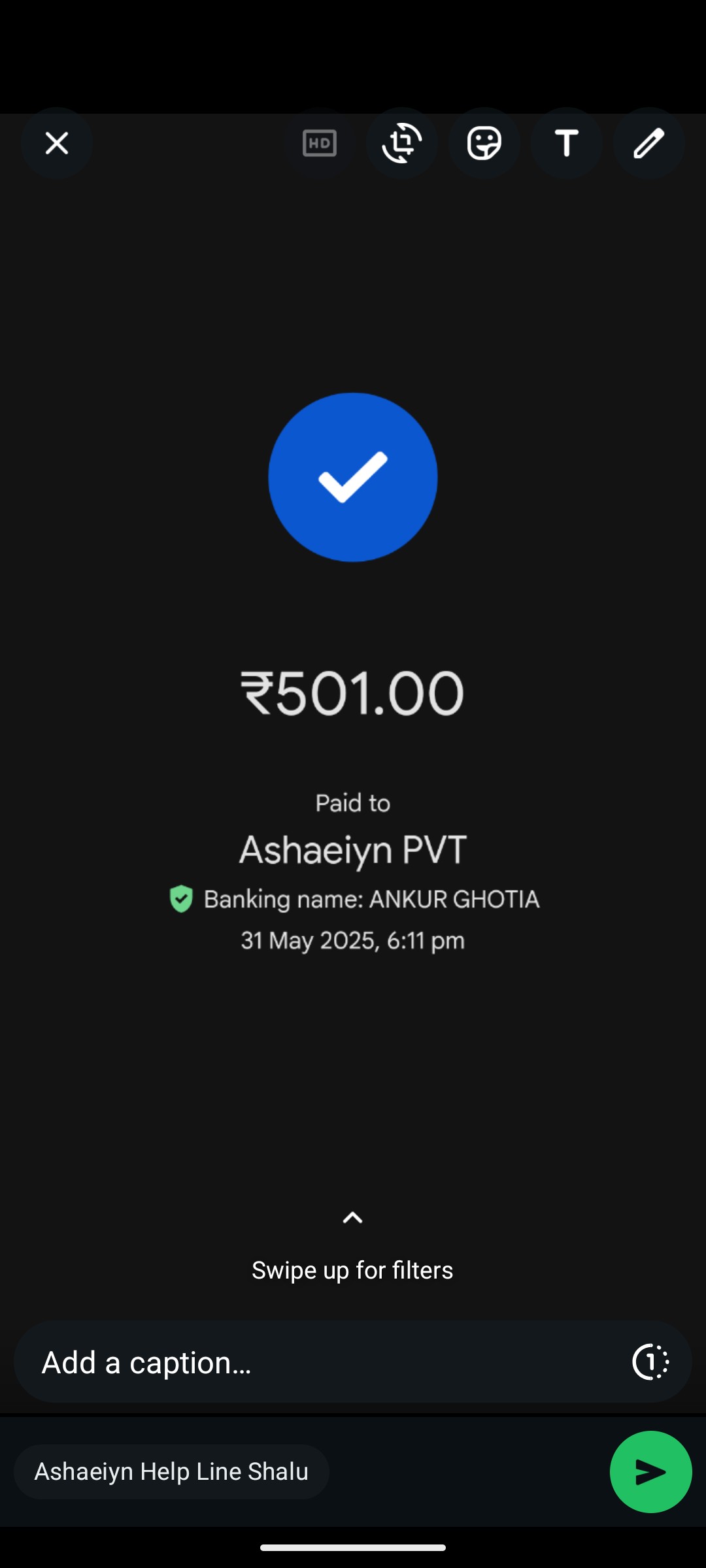This screenshot has width=706, height=1568.
Task: Tap the filters chevron arrow
Action: (x=352, y=1218)
